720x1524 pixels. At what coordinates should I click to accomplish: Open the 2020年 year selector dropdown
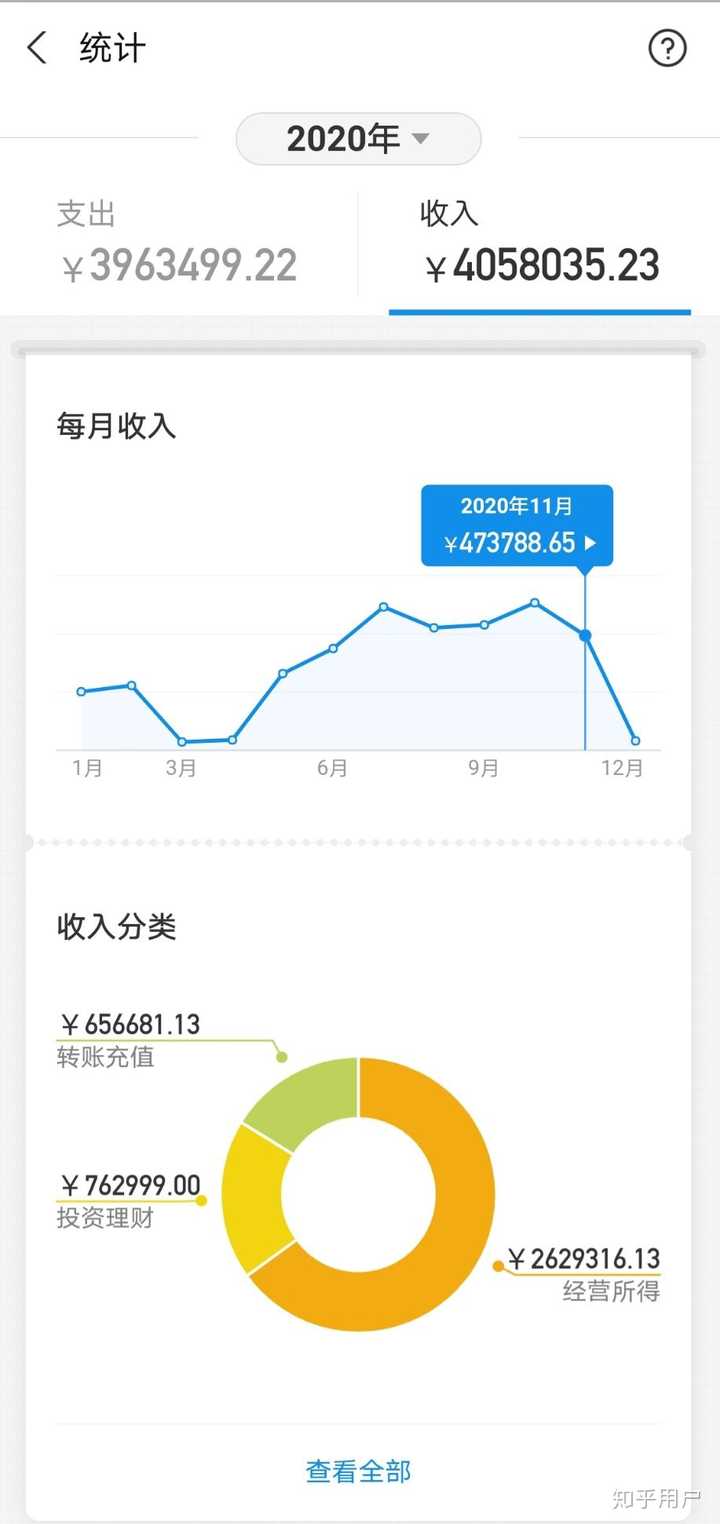[357, 139]
